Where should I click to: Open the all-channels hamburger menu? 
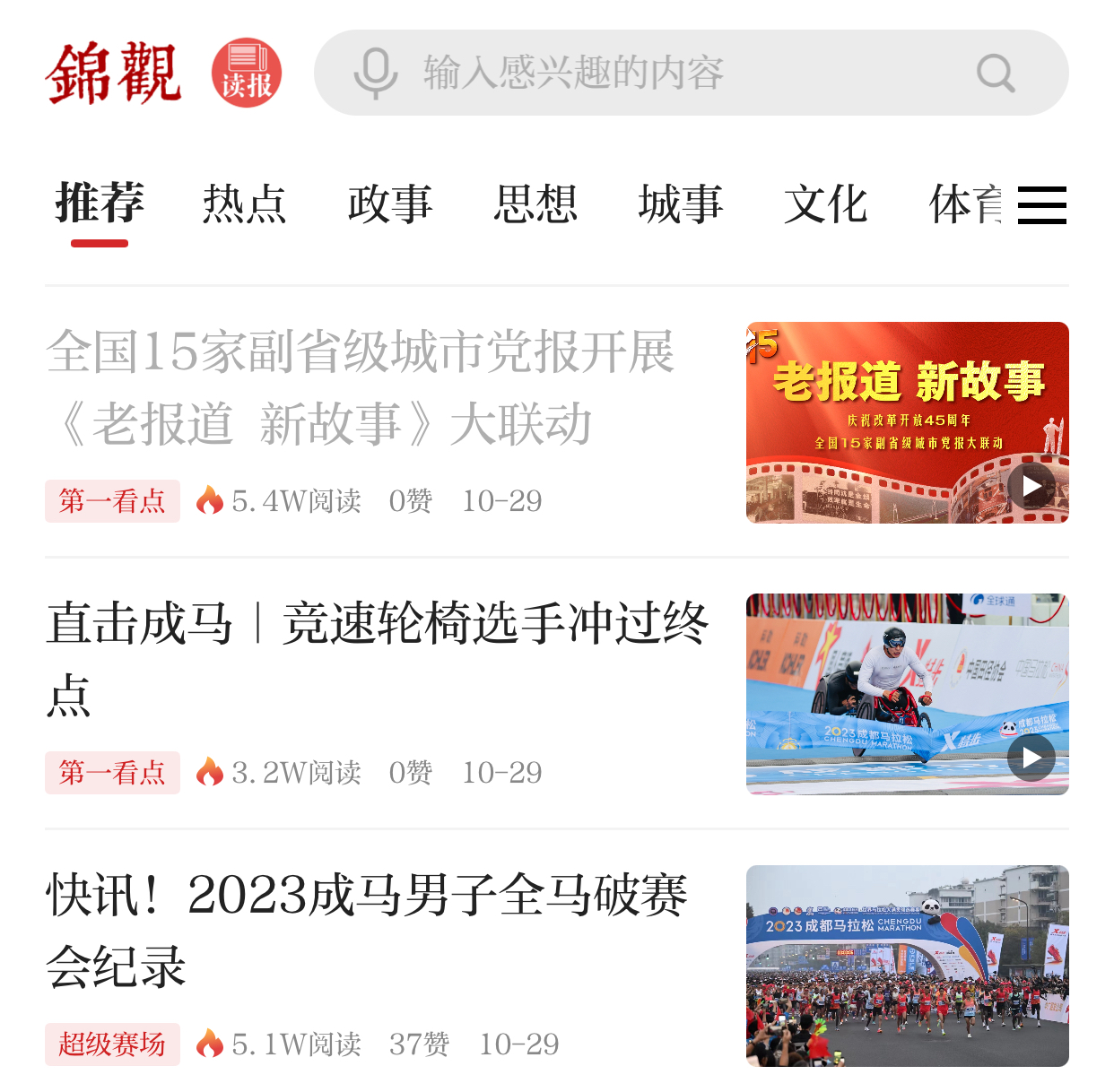coord(1042,205)
